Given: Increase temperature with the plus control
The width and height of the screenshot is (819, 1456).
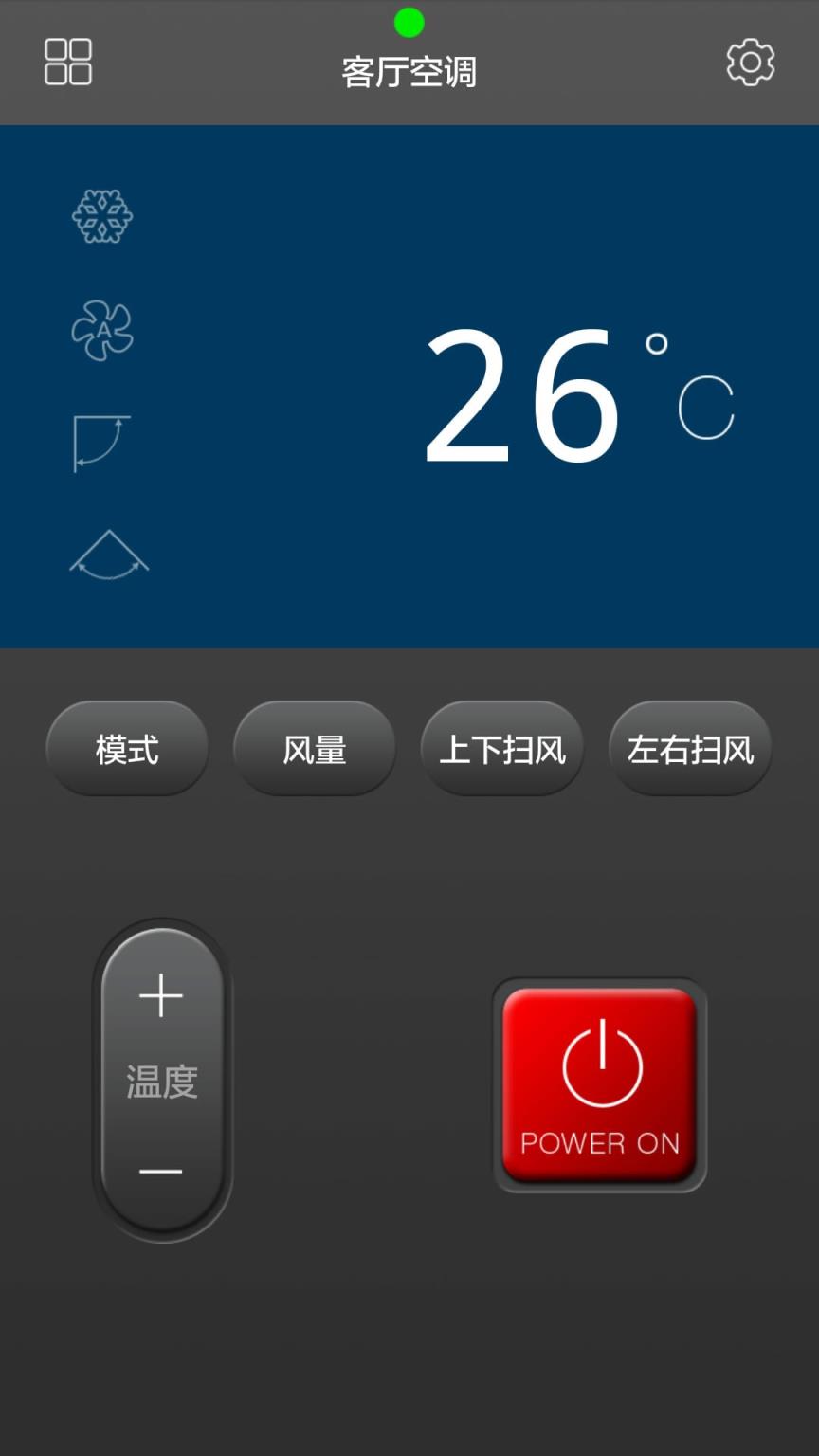Looking at the screenshot, I should (x=161, y=995).
